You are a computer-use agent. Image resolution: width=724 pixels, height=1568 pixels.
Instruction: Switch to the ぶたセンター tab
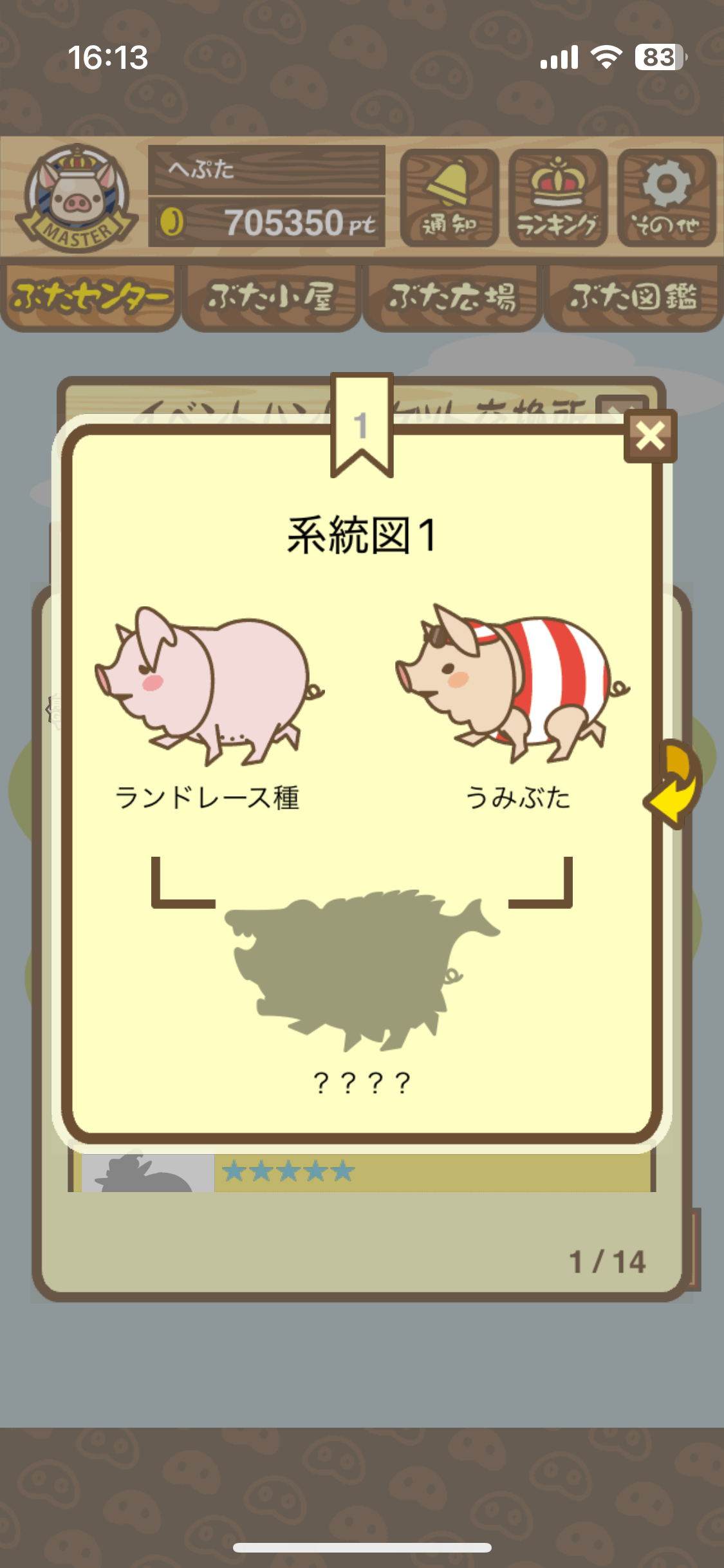(x=90, y=298)
